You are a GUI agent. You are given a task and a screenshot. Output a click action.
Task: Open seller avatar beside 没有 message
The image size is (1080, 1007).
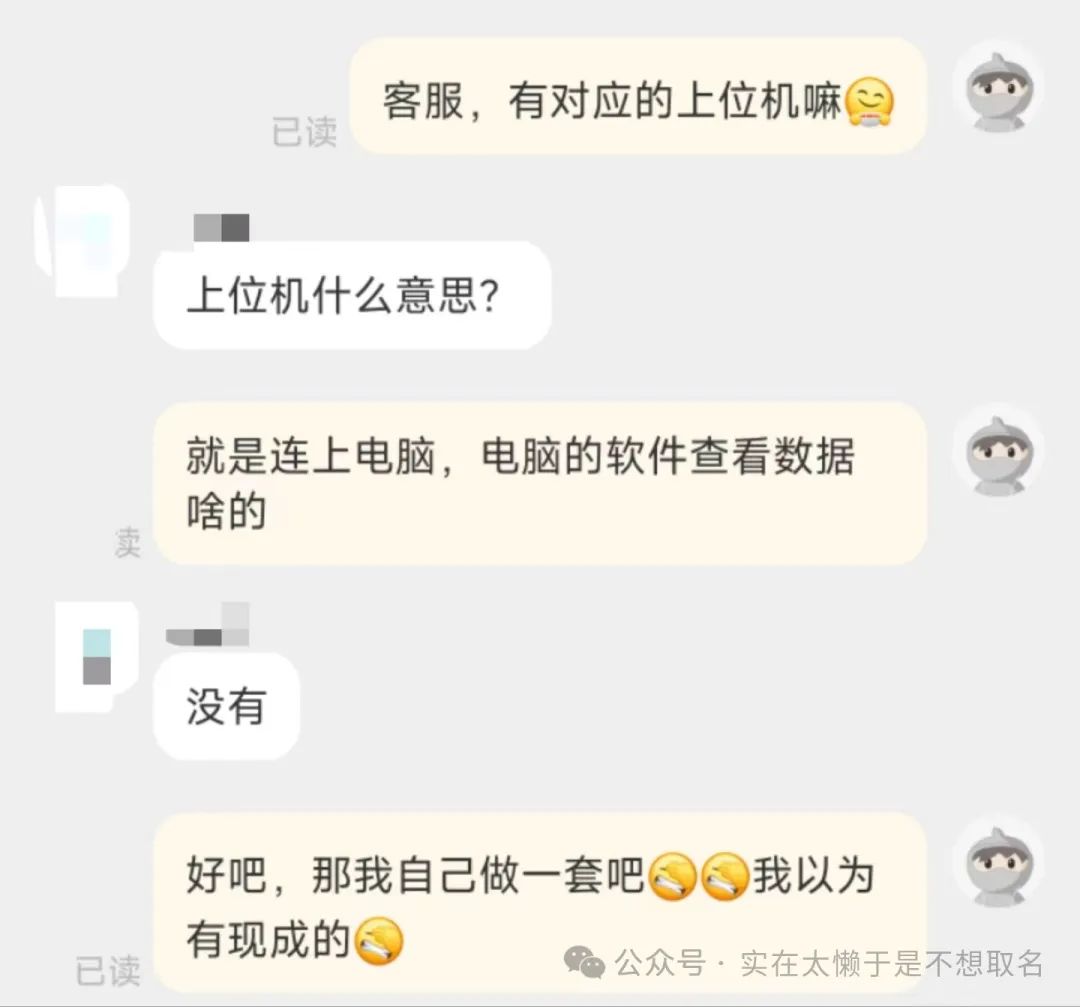click(96, 656)
